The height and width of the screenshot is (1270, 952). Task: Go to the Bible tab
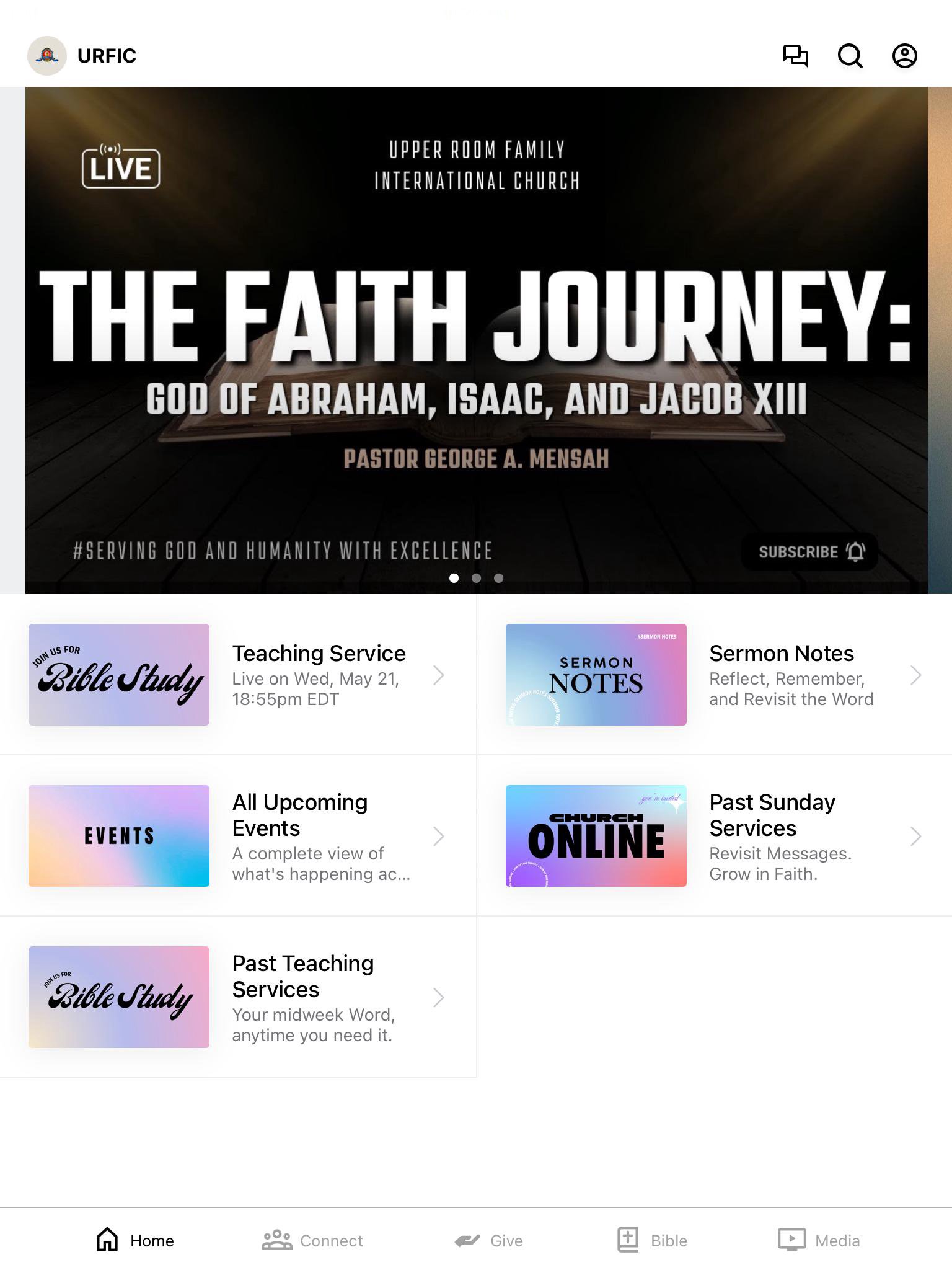[x=653, y=1240]
